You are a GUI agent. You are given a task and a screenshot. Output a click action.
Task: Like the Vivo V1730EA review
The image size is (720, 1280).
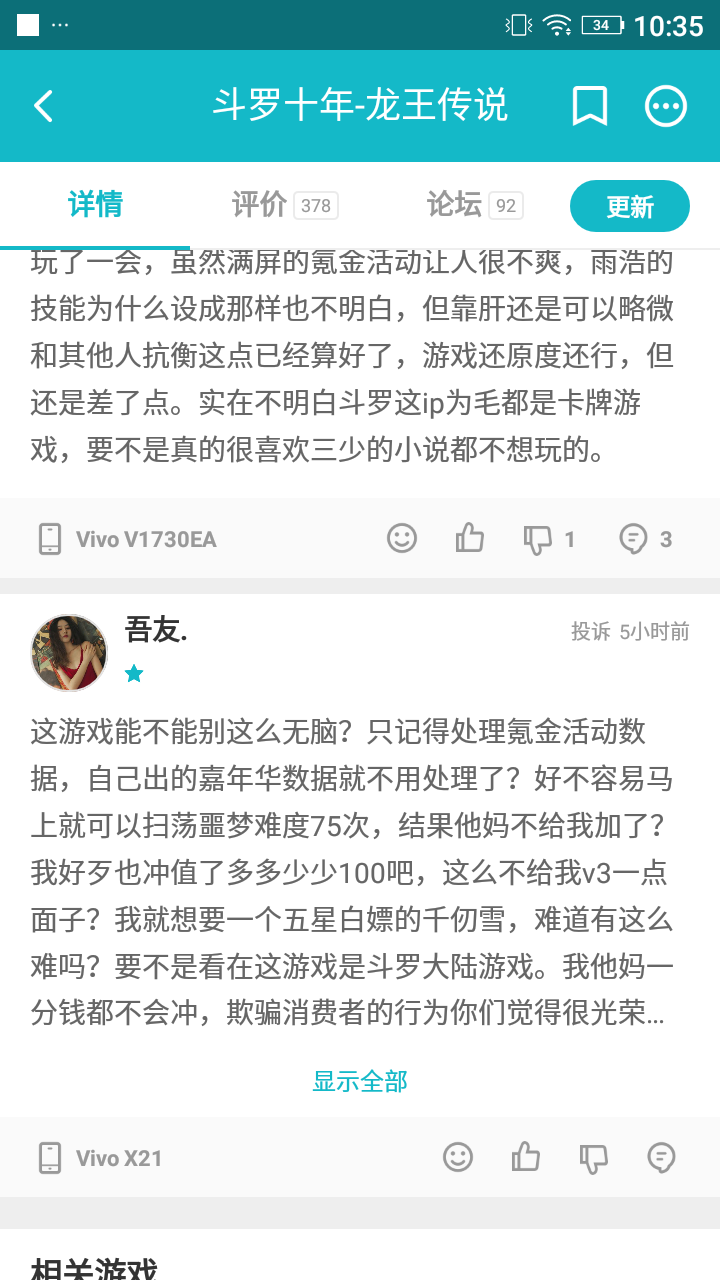click(469, 538)
